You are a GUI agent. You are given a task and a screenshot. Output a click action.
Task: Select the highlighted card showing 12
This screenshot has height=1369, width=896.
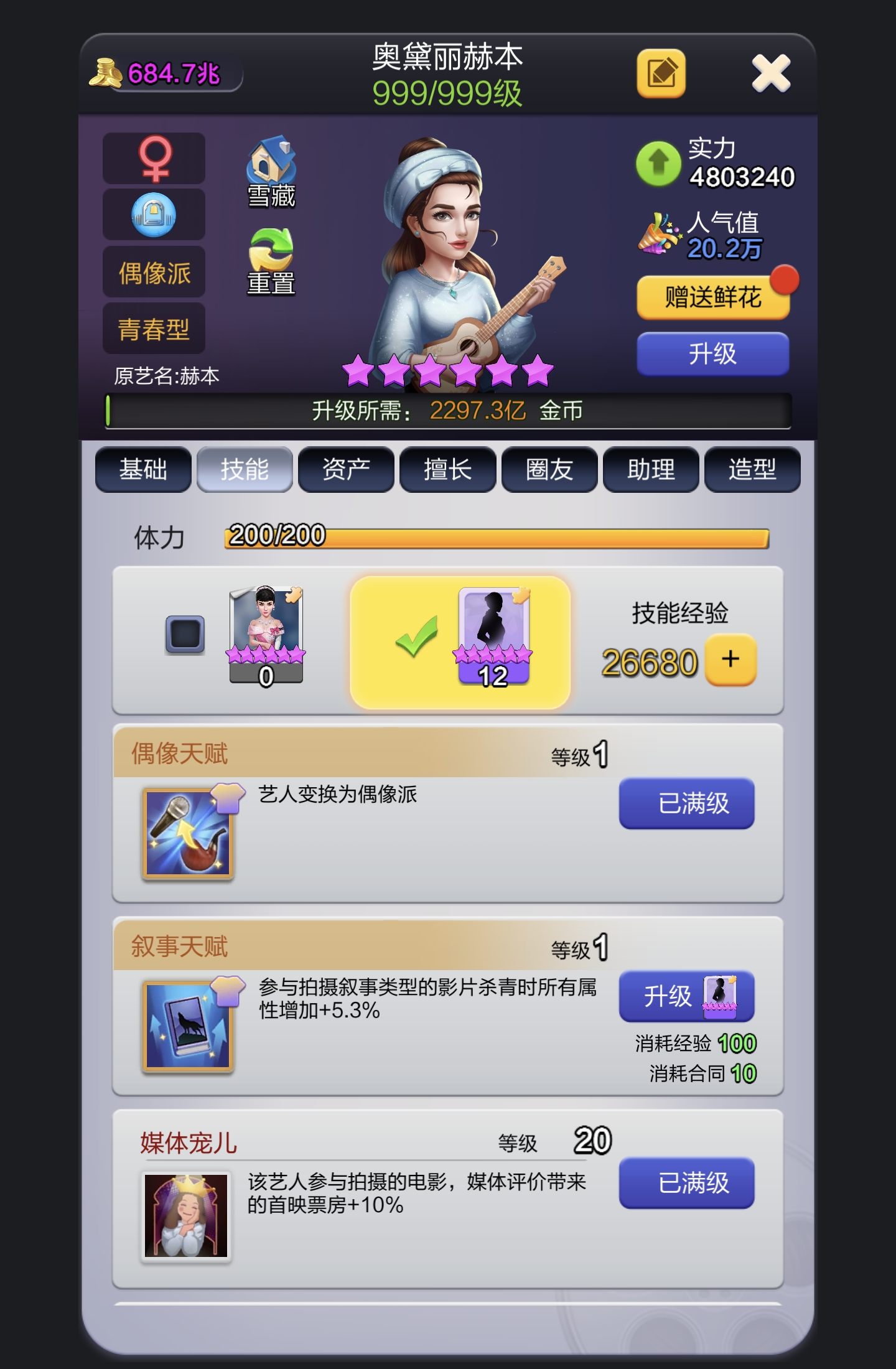[x=460, y=642]
